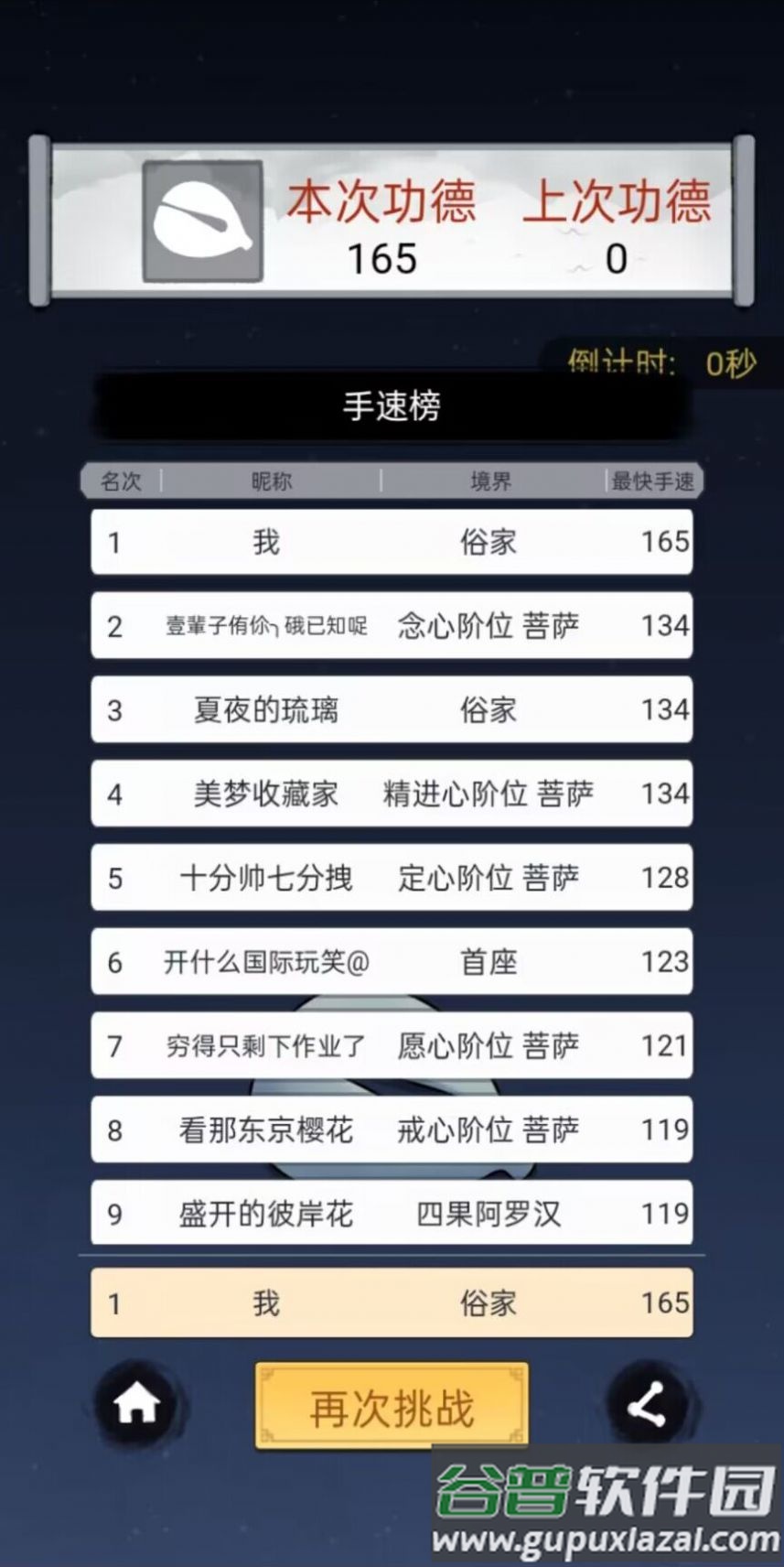Tap 再次挑战 to challenge again

coord(392,1407)
